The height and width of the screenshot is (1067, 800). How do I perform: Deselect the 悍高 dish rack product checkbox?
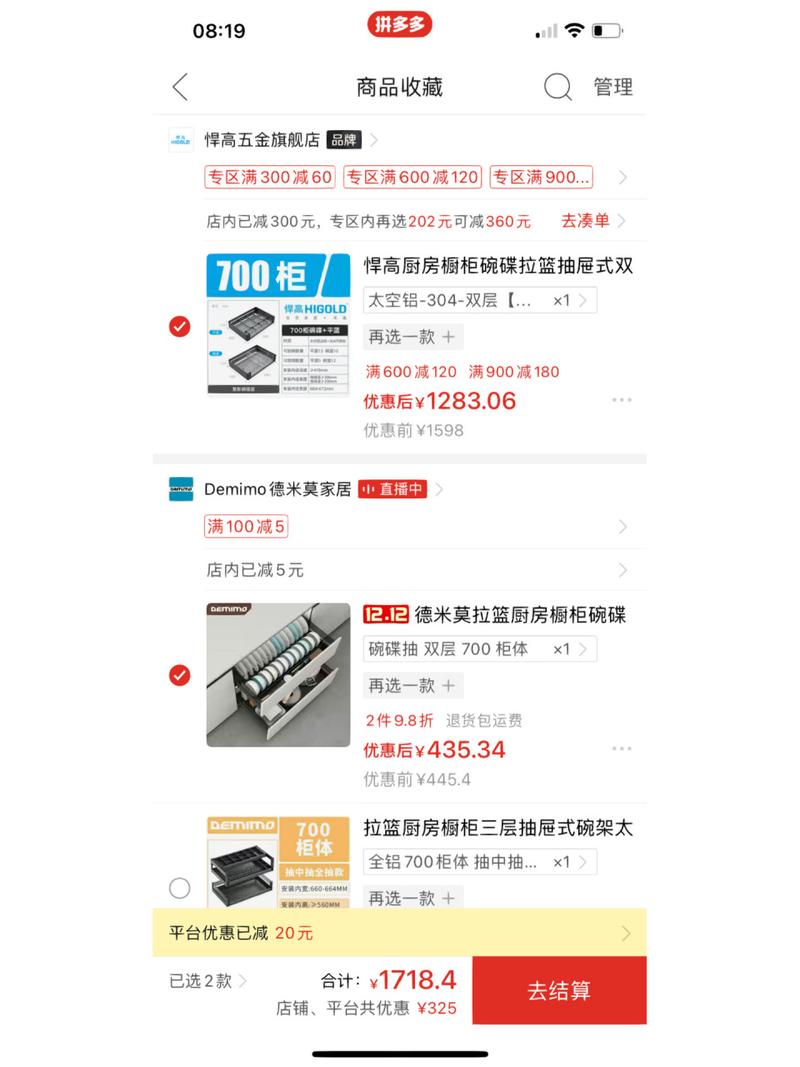pos(180,324)
